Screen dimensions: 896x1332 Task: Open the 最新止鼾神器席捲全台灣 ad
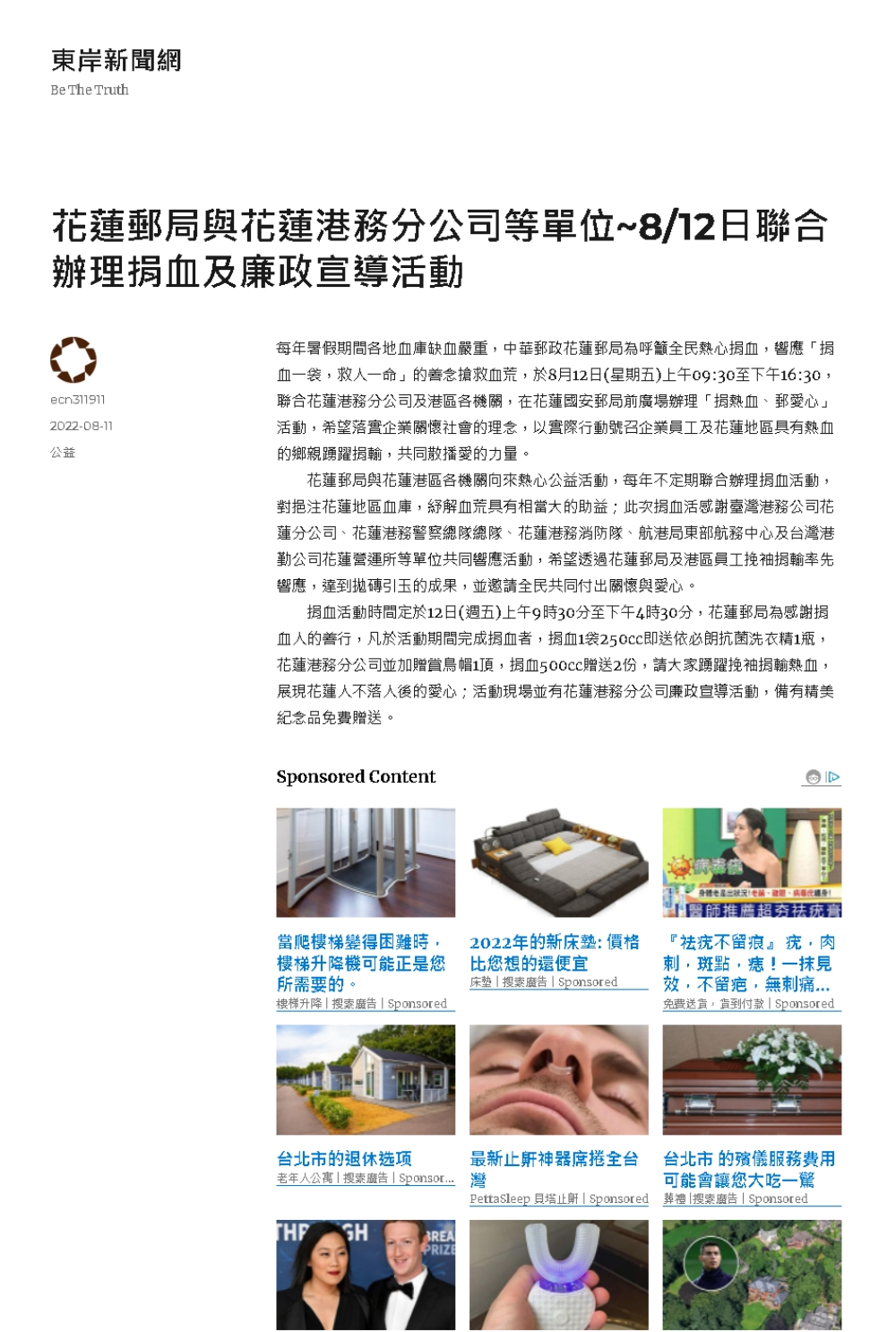pos(554,1169)
